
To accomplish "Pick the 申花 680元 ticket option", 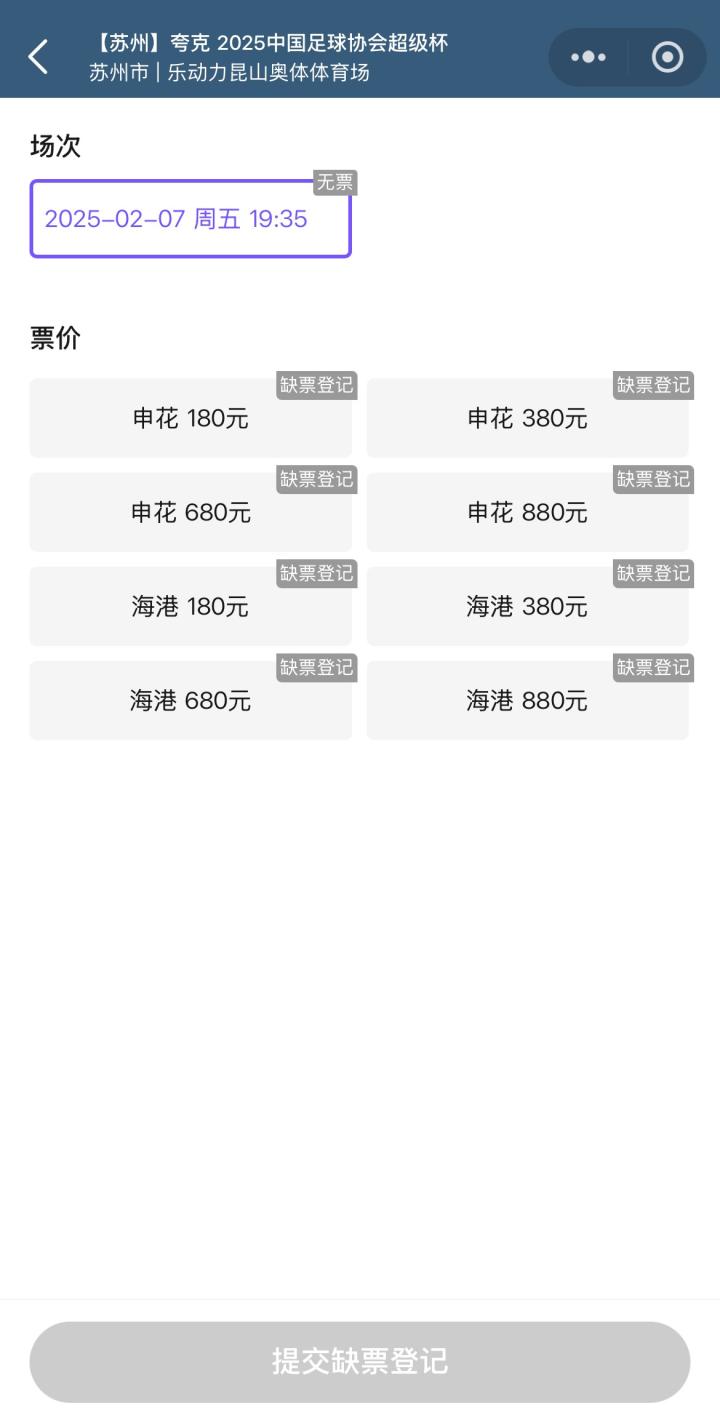I will tap(190, 512).
